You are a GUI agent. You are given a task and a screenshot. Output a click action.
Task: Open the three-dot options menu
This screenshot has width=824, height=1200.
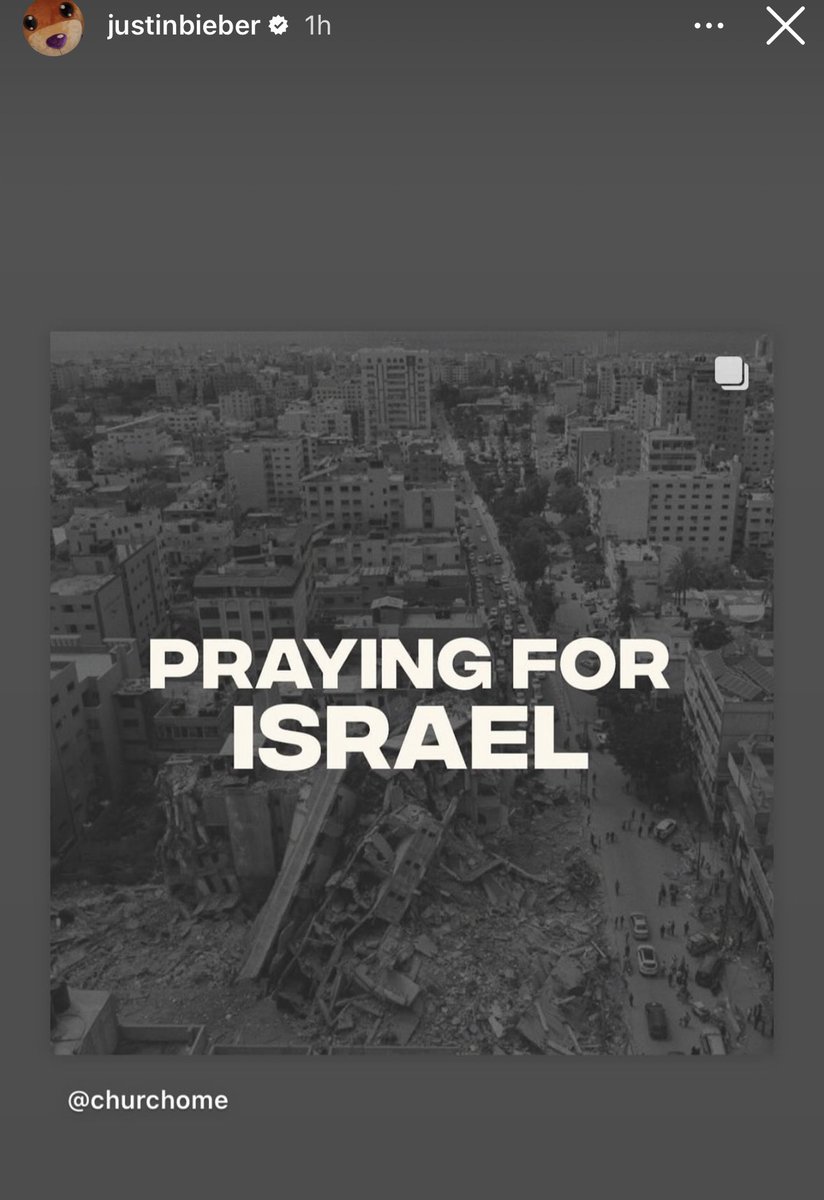click(708, 26)
